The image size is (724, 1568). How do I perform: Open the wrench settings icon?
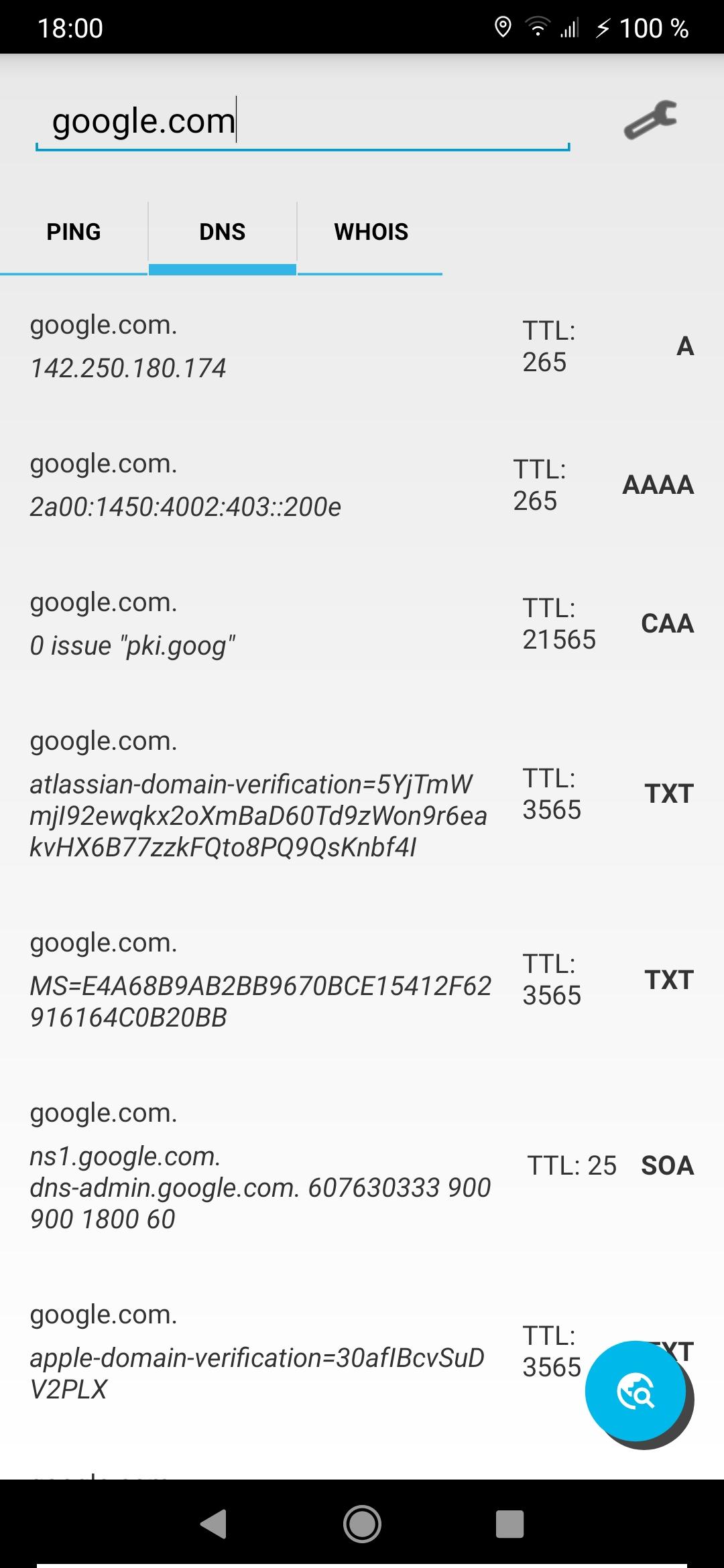[650, 121]
